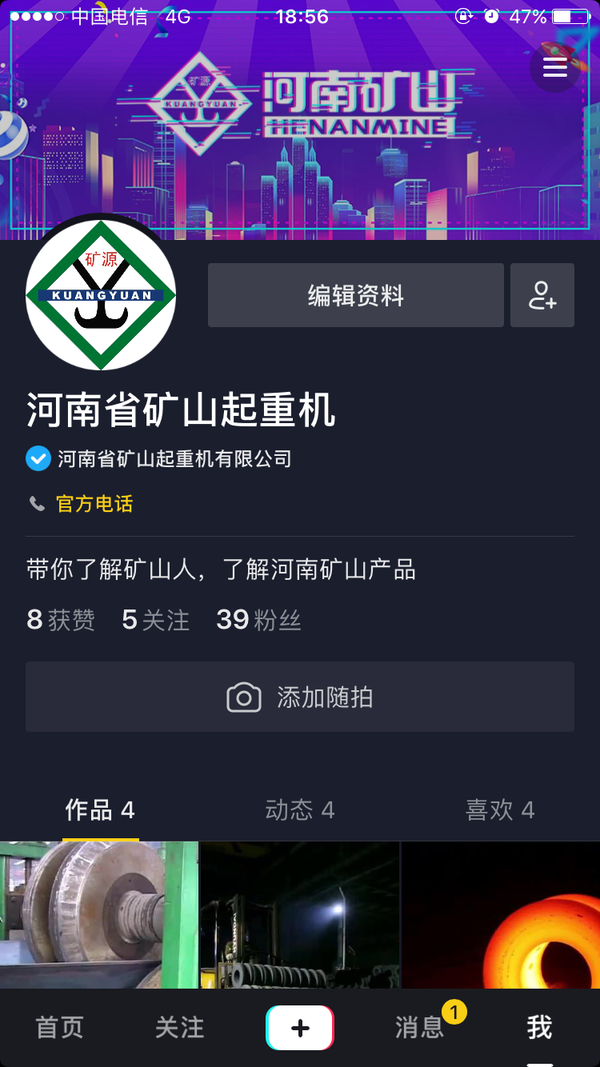Open the glowing hot ring video thumbnail
600x1067 pixels.
[x=500, y=914]
